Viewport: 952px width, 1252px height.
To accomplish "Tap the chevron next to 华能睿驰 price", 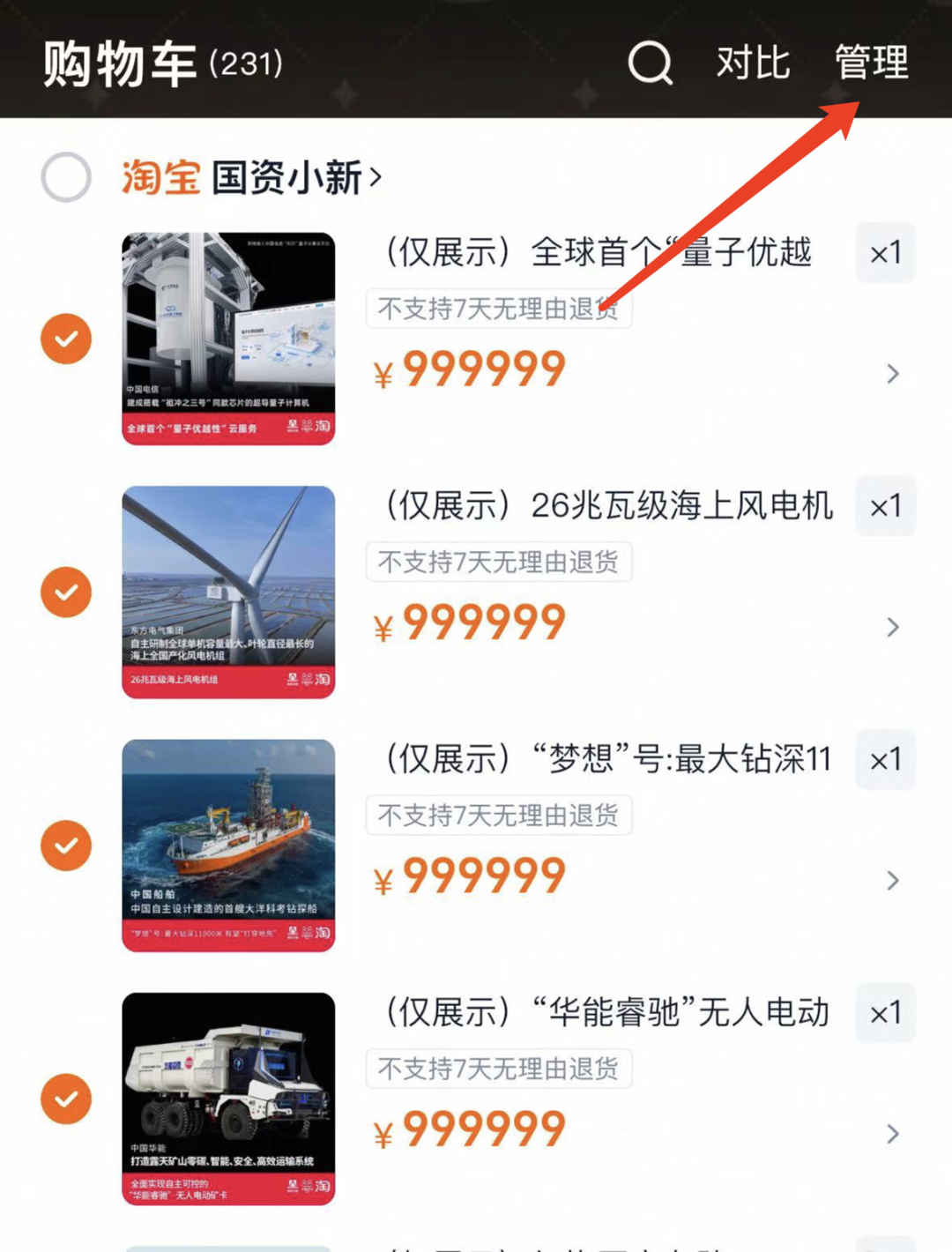I will pyautogui.click(x=892, y=1134).
